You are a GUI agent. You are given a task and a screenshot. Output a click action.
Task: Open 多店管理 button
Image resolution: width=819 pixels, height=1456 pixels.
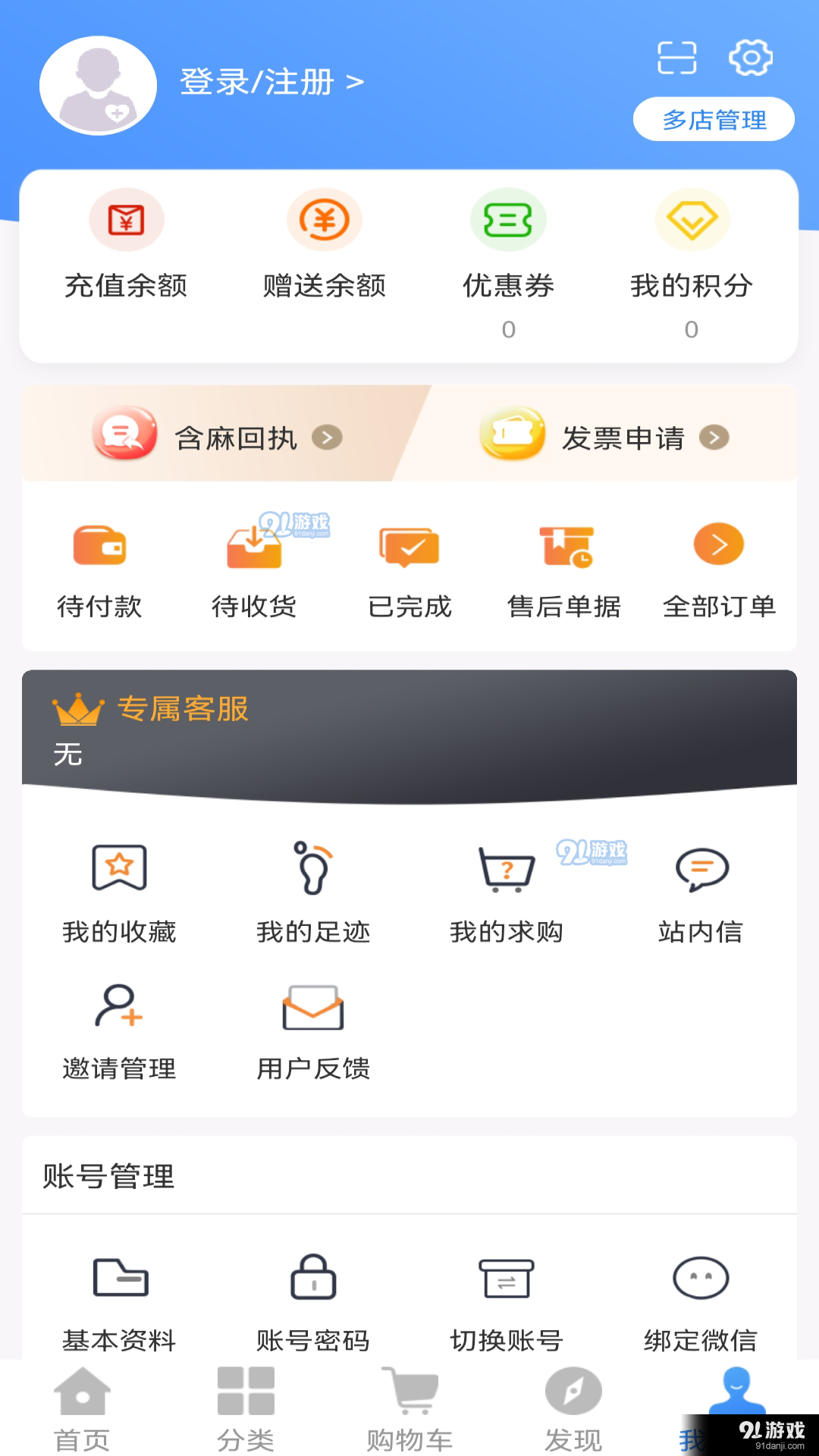[x=714, y=119]
